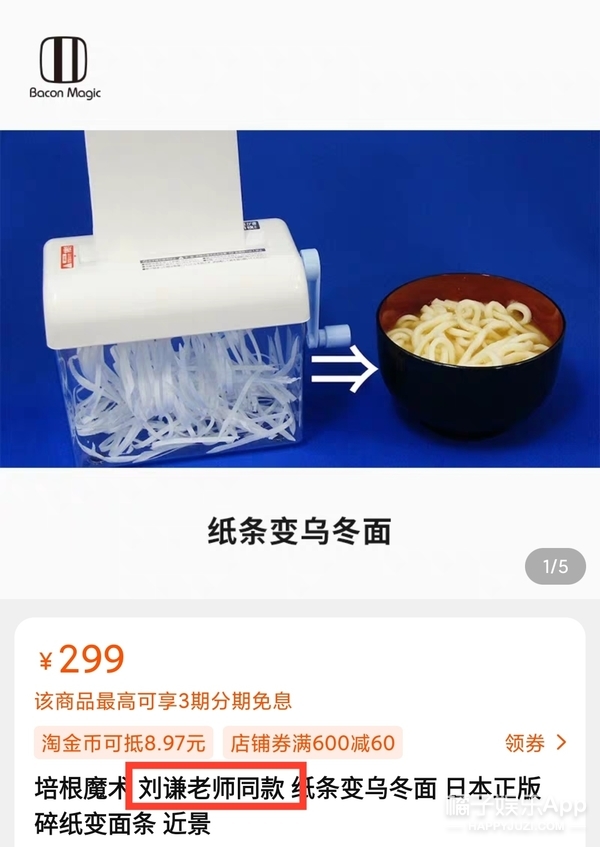Open the 店铺券满600减60 coupon chip
600x847 pixels.
[312, 743]
